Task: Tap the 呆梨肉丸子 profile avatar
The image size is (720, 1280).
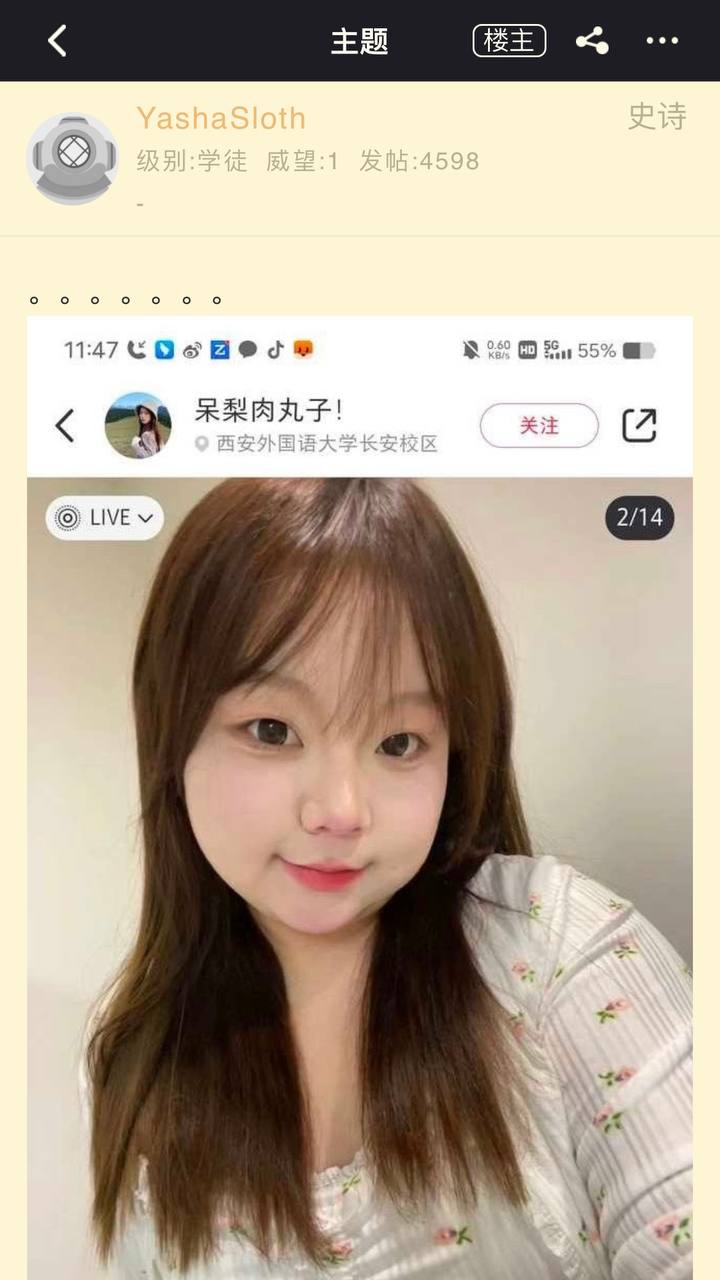Action: [x=140, y=424]
